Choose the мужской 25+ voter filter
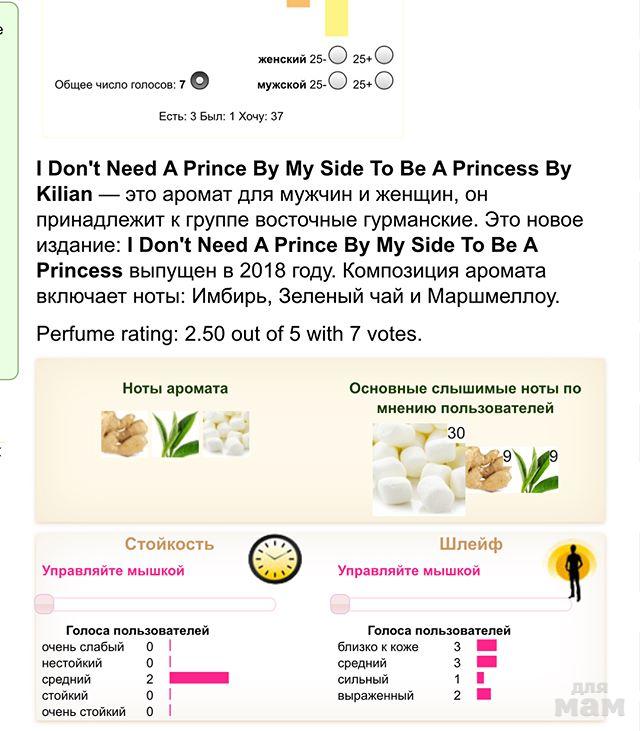 click(384, 82)
